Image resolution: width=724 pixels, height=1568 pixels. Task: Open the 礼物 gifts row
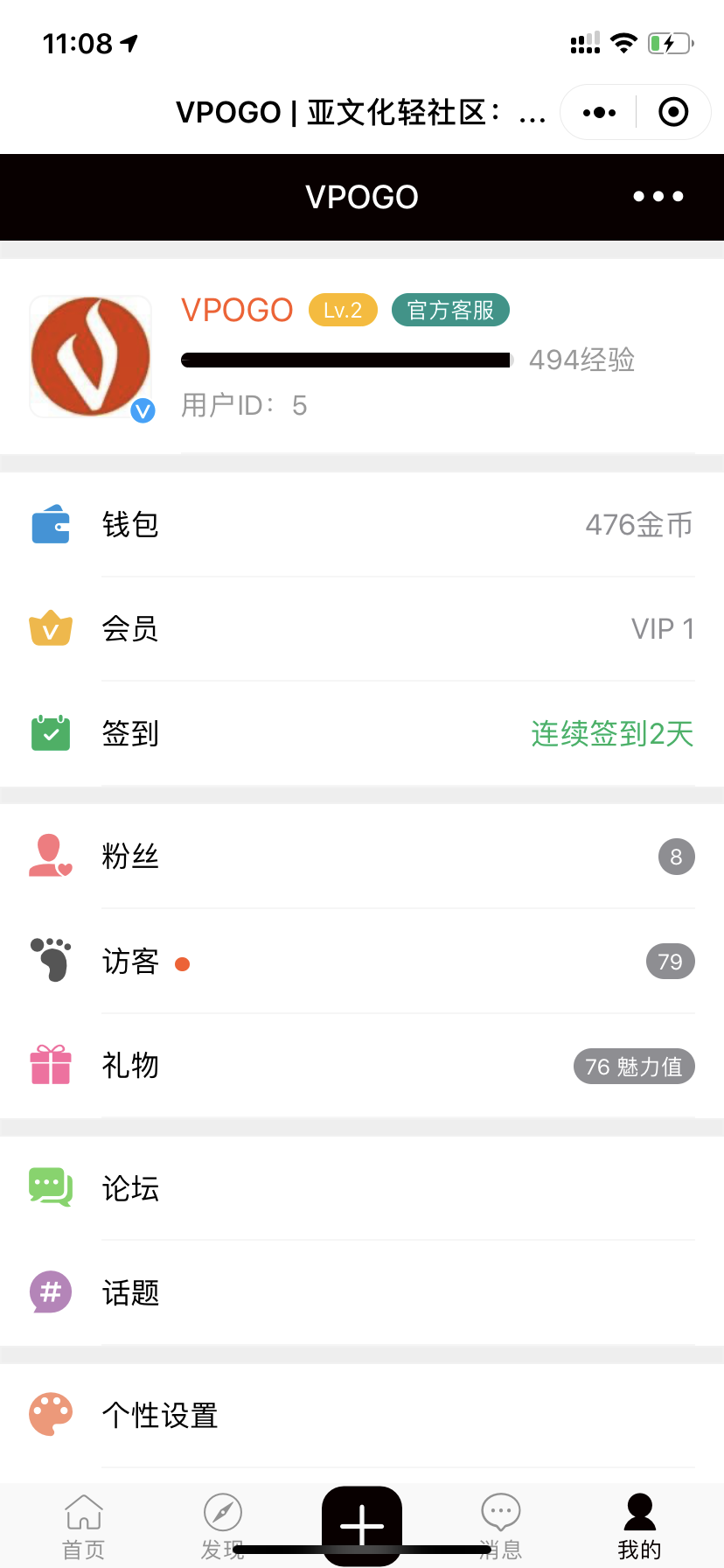(x=362, y=1066)
